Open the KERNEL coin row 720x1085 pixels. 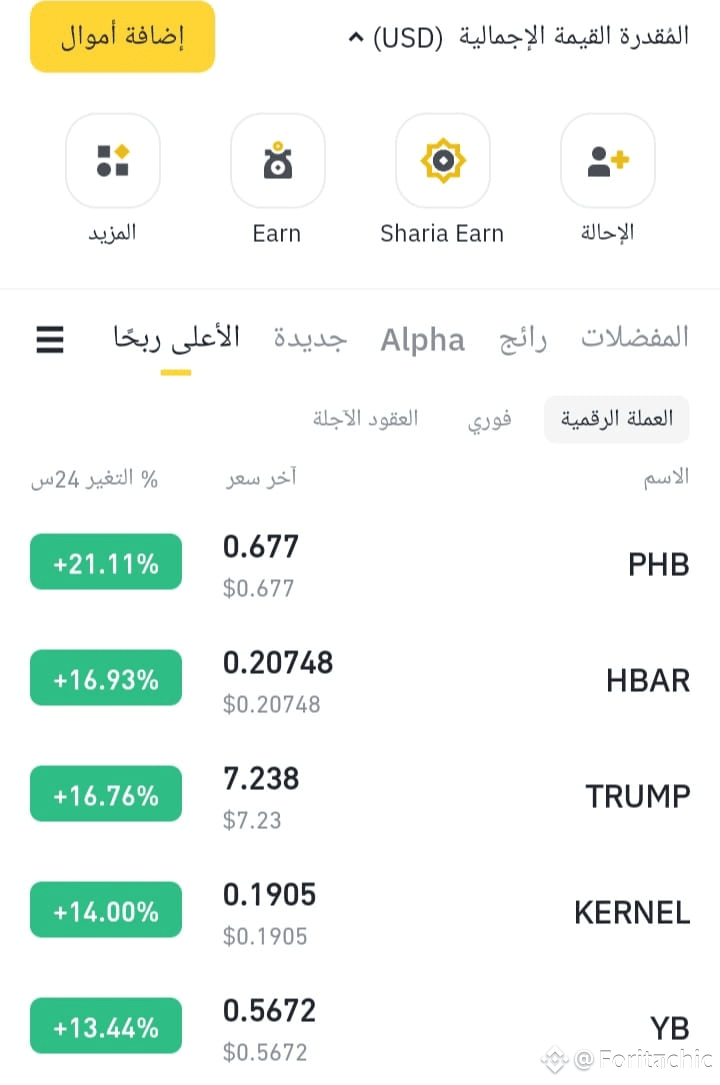click(360, 912)
